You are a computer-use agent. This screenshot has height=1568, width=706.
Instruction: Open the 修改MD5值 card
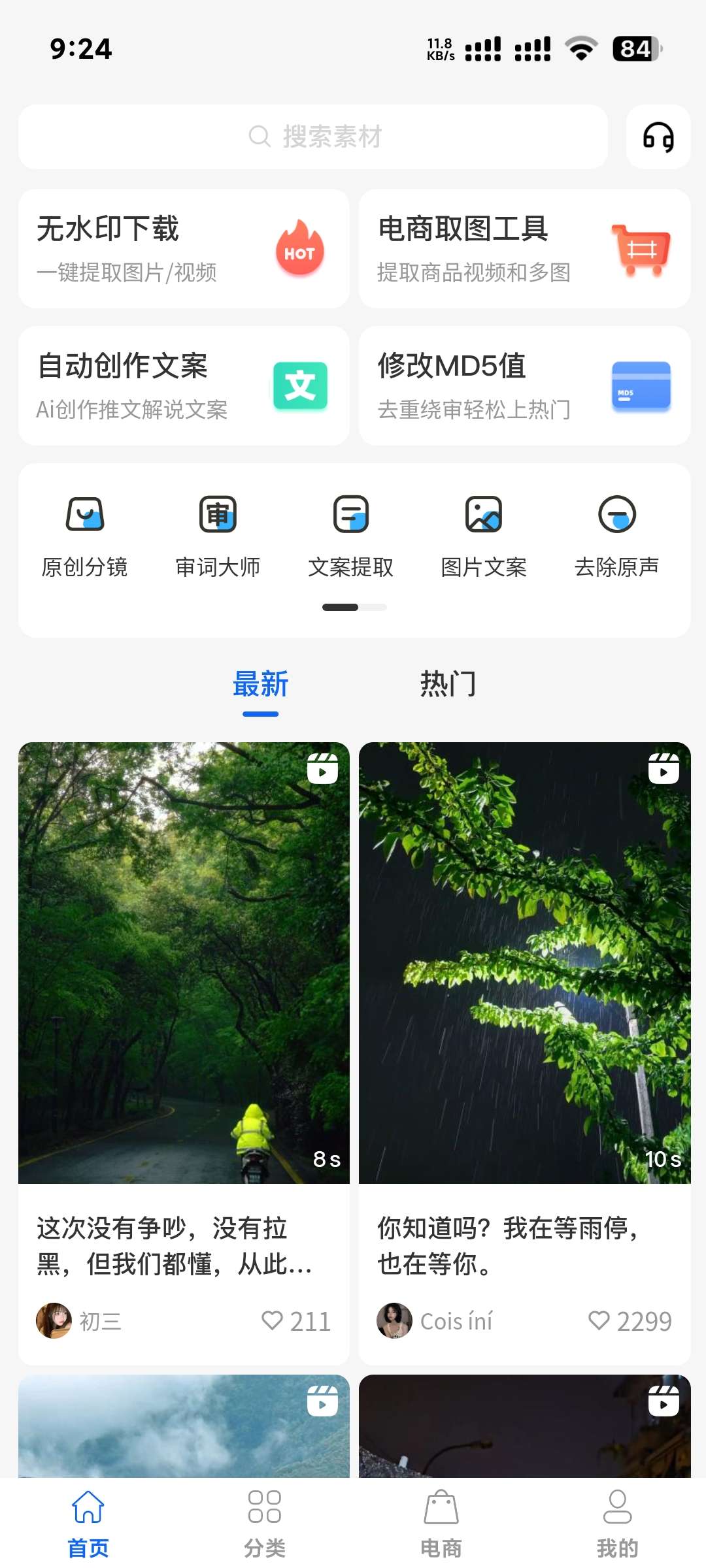pos(524,386)
